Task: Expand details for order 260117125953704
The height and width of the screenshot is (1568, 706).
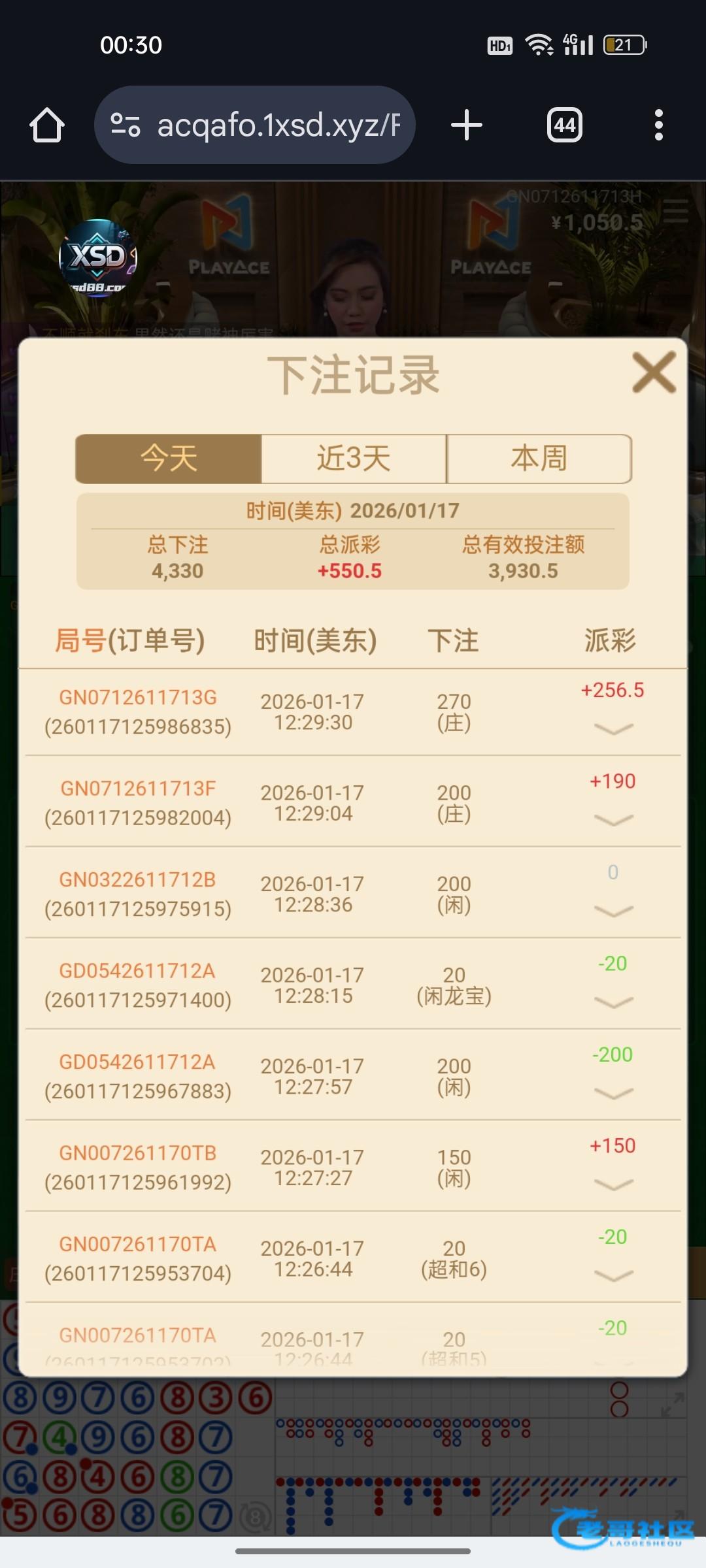Action: (x=613, y=1275)
